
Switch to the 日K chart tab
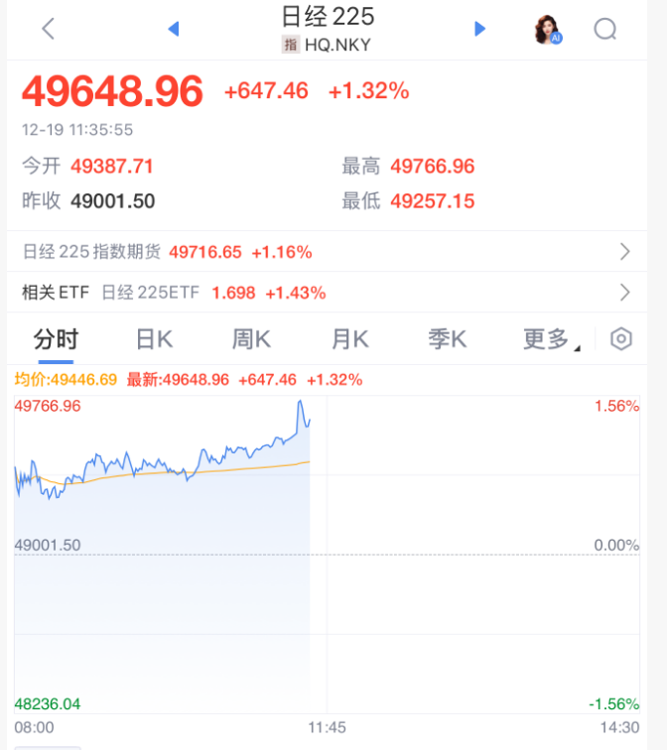coord(154,339)
